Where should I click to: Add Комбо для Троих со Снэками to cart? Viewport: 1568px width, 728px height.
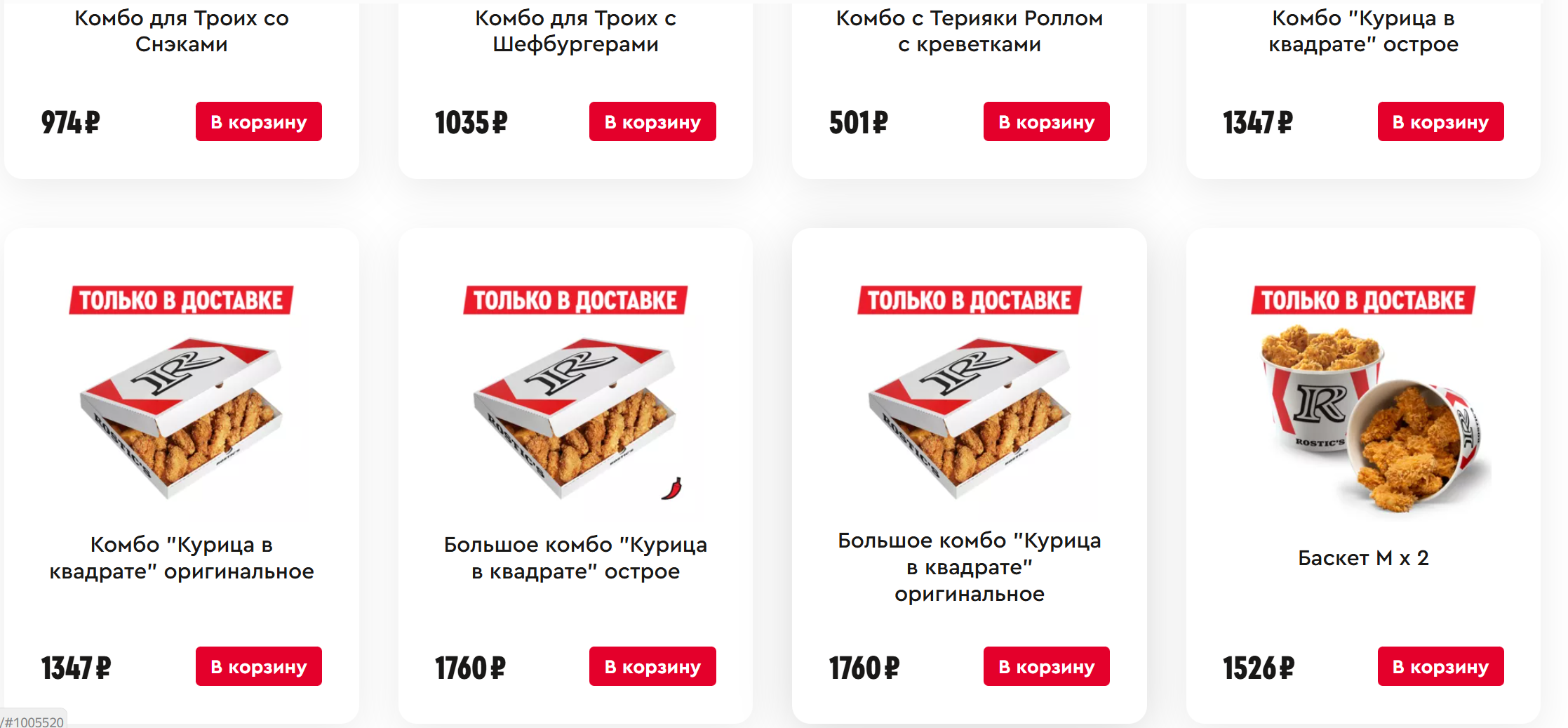[x=258, y=121]
